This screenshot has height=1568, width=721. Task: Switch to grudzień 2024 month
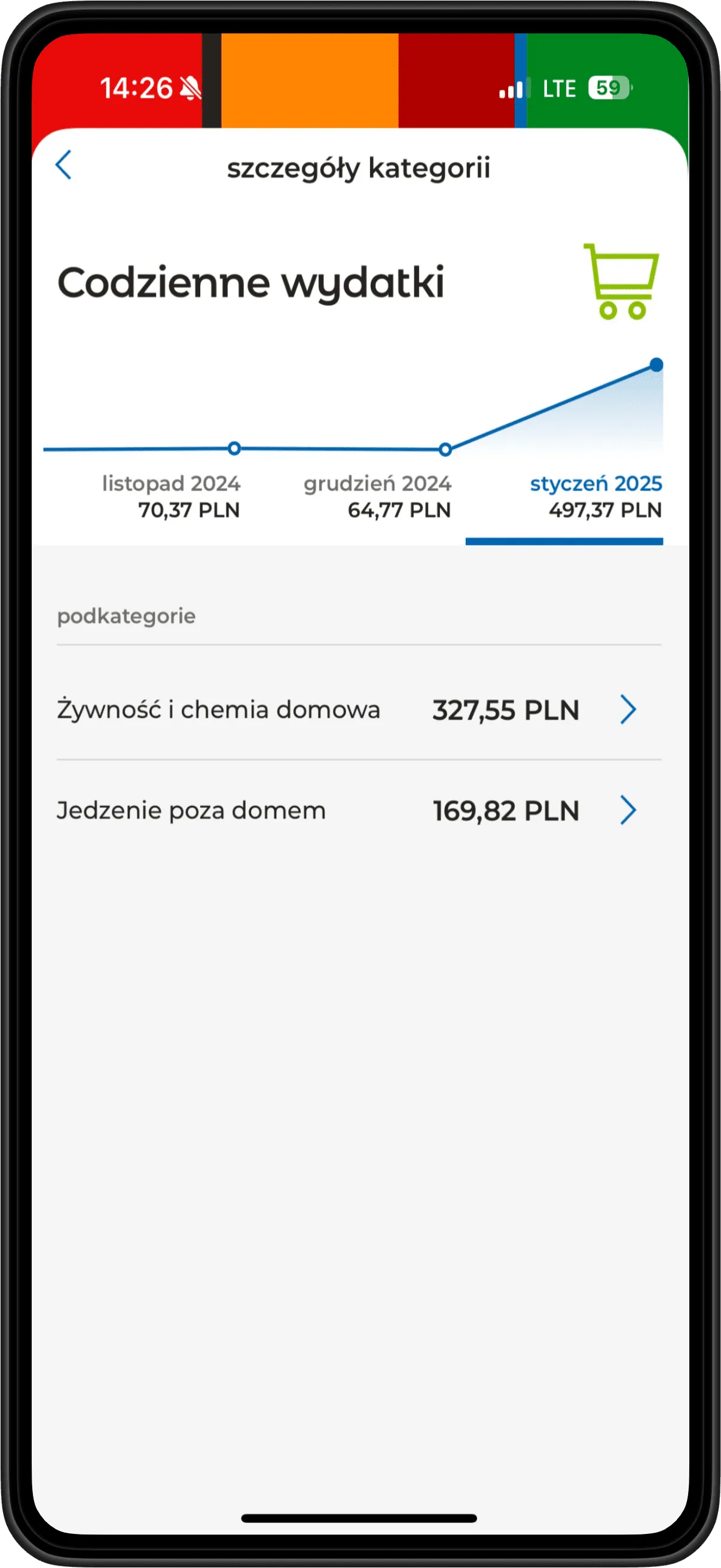point(377,496)
